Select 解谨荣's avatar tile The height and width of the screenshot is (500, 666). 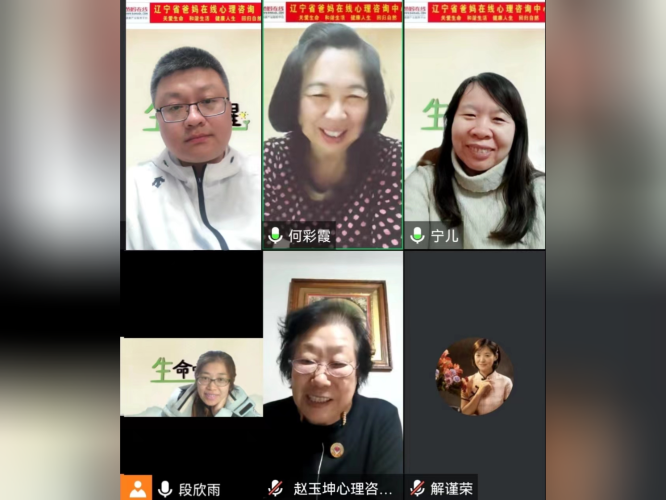pos(475,376)
